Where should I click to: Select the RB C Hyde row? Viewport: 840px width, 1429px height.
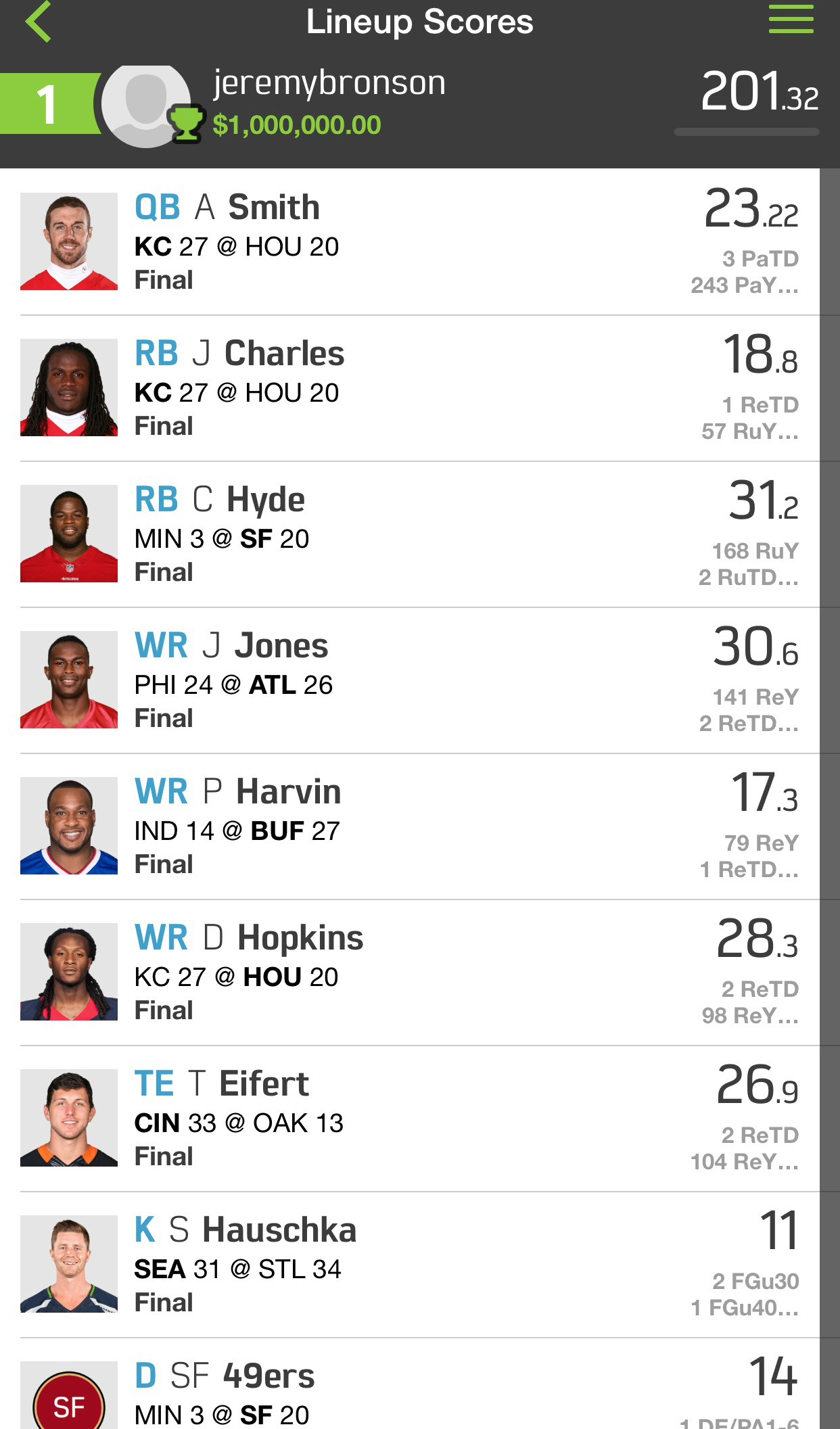(410, 534)
